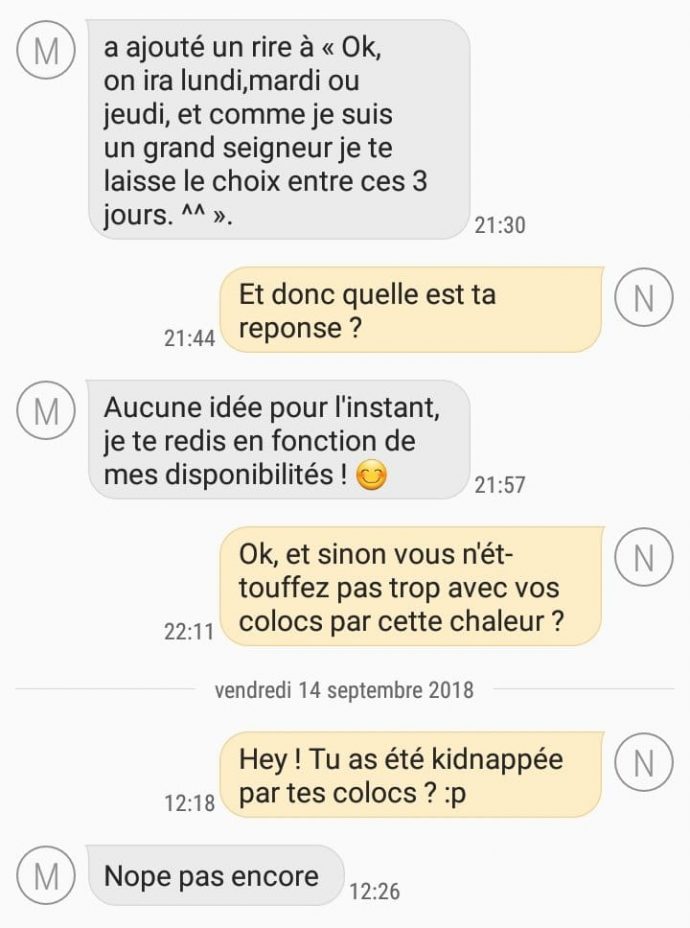Tap N's avatar beside 'Hey ! Tu as été kidnappée'
Screen dimensions: 690x928
(x=643, y=763)
